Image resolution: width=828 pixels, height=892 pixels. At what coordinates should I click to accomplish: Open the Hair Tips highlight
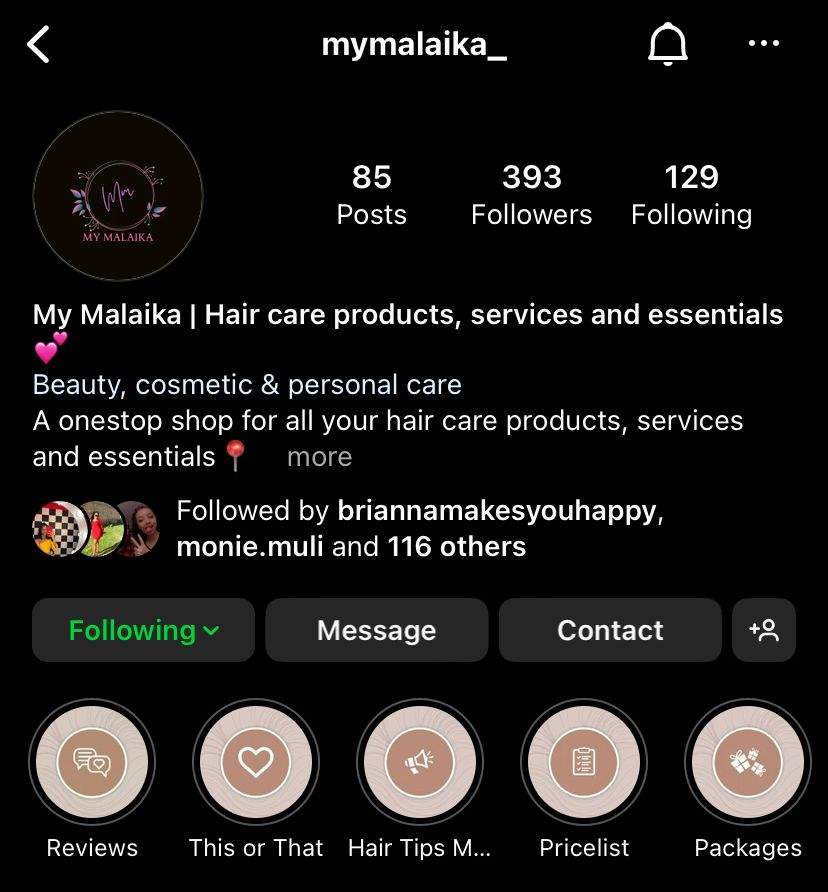pyautogui.click(x=420, y=763)
